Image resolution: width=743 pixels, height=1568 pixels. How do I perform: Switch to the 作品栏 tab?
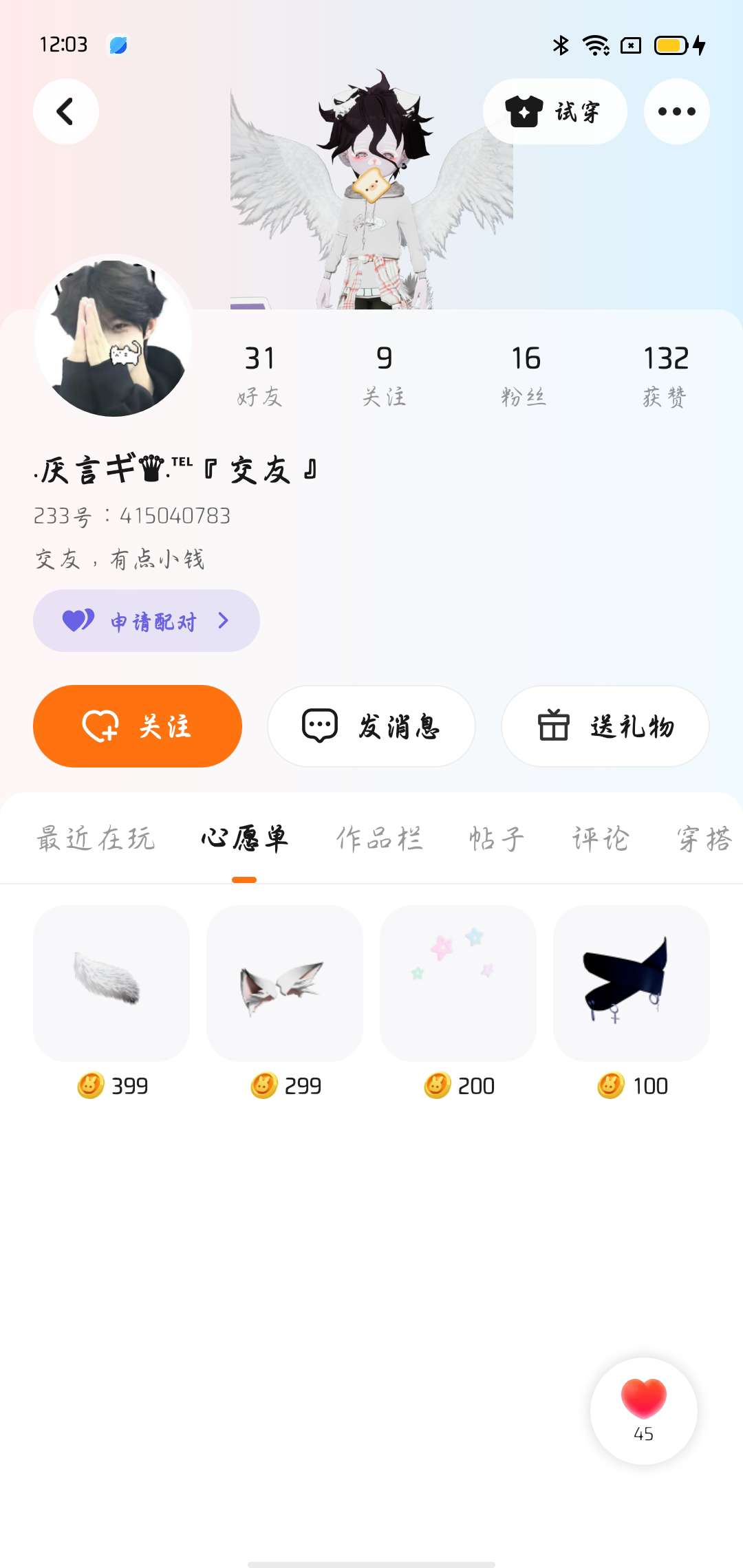coord(379,839)
